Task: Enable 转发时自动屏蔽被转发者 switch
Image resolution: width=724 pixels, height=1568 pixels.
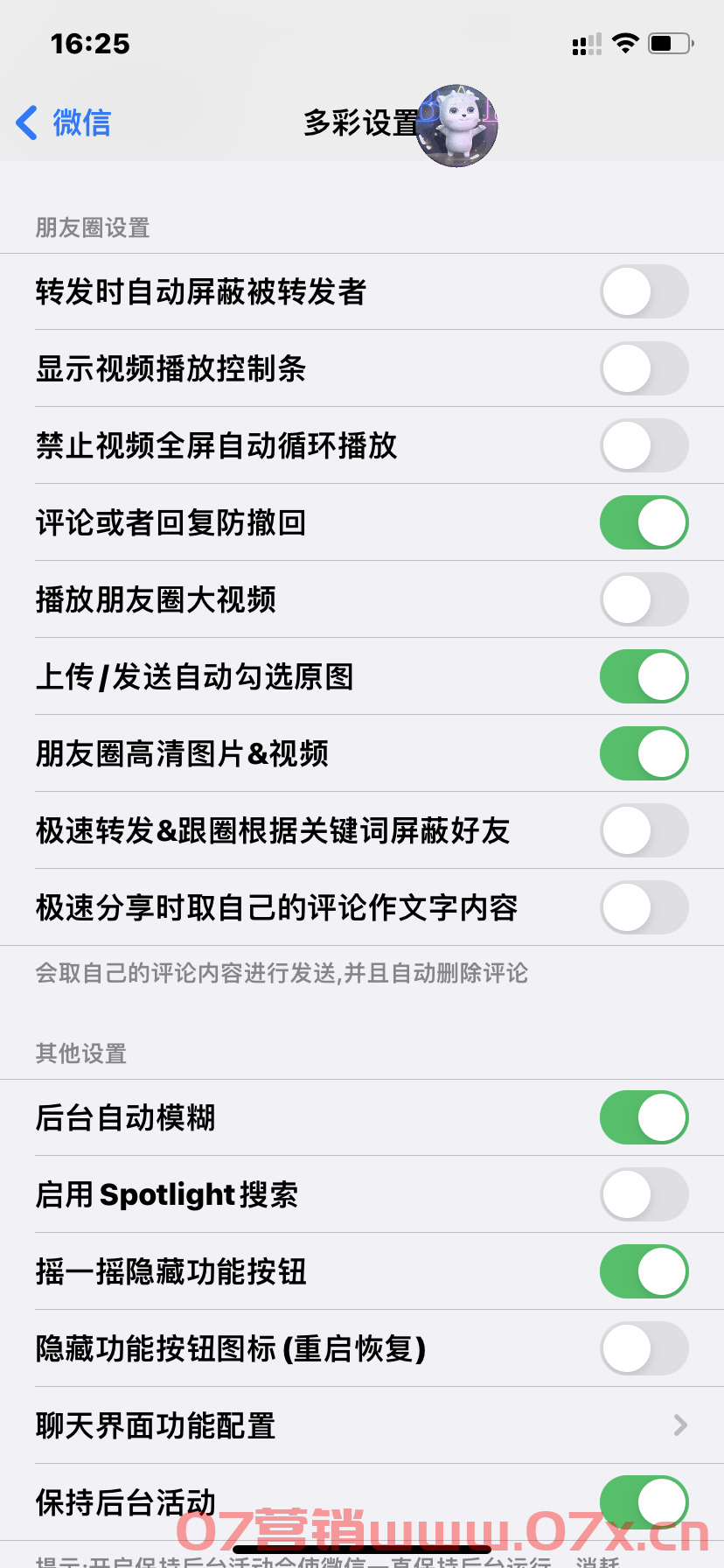Action: (644, 291)
